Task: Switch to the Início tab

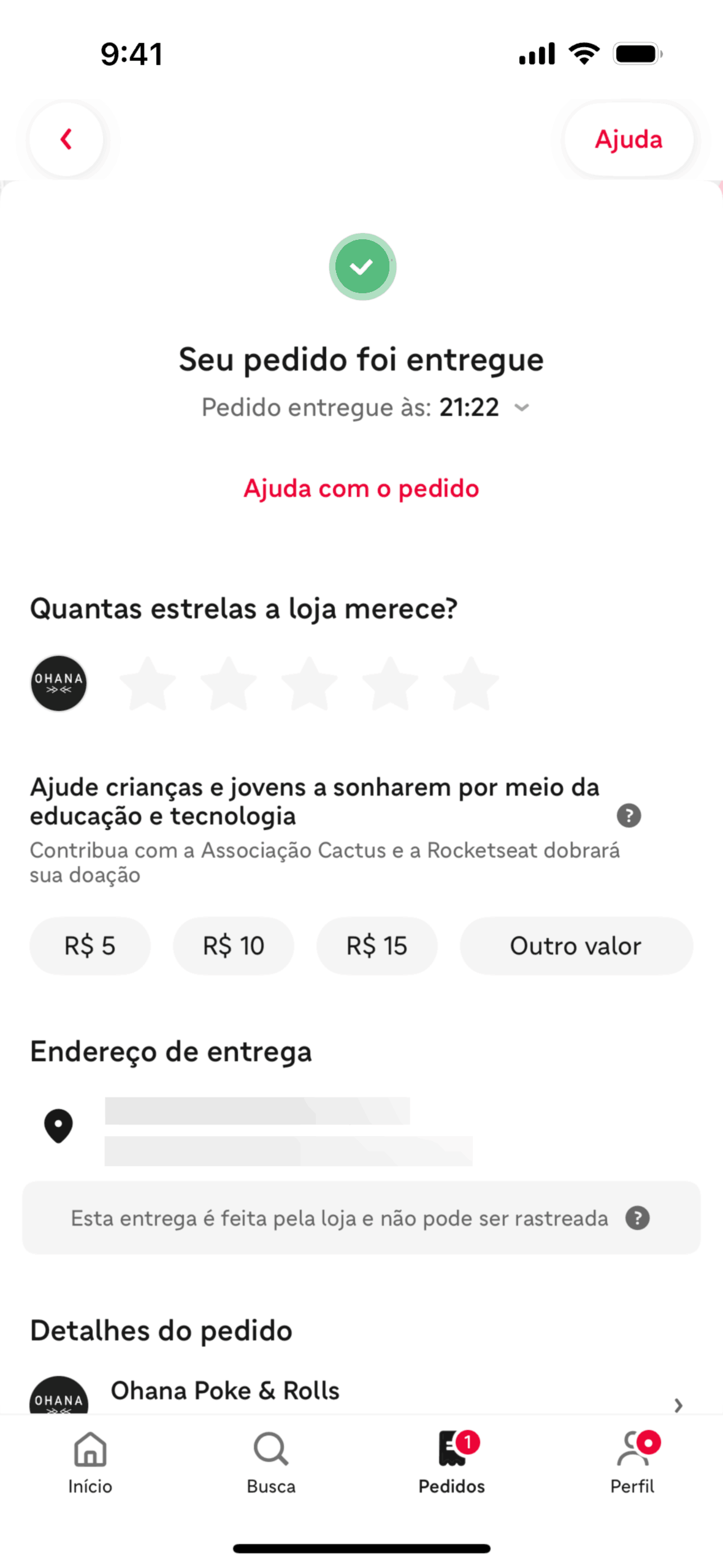Action: pos(90,1462)
